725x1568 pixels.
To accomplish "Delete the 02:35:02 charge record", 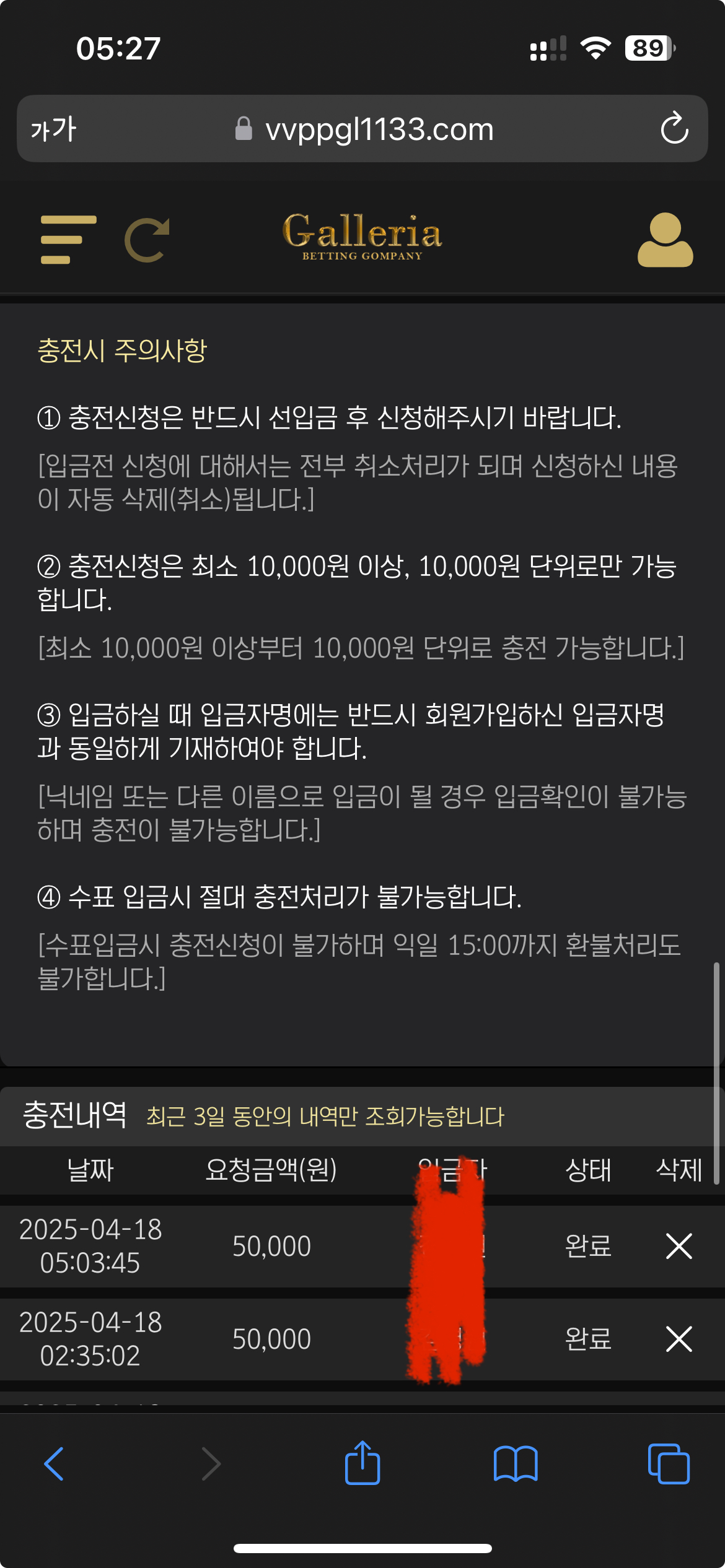I will coord(679,1339).
